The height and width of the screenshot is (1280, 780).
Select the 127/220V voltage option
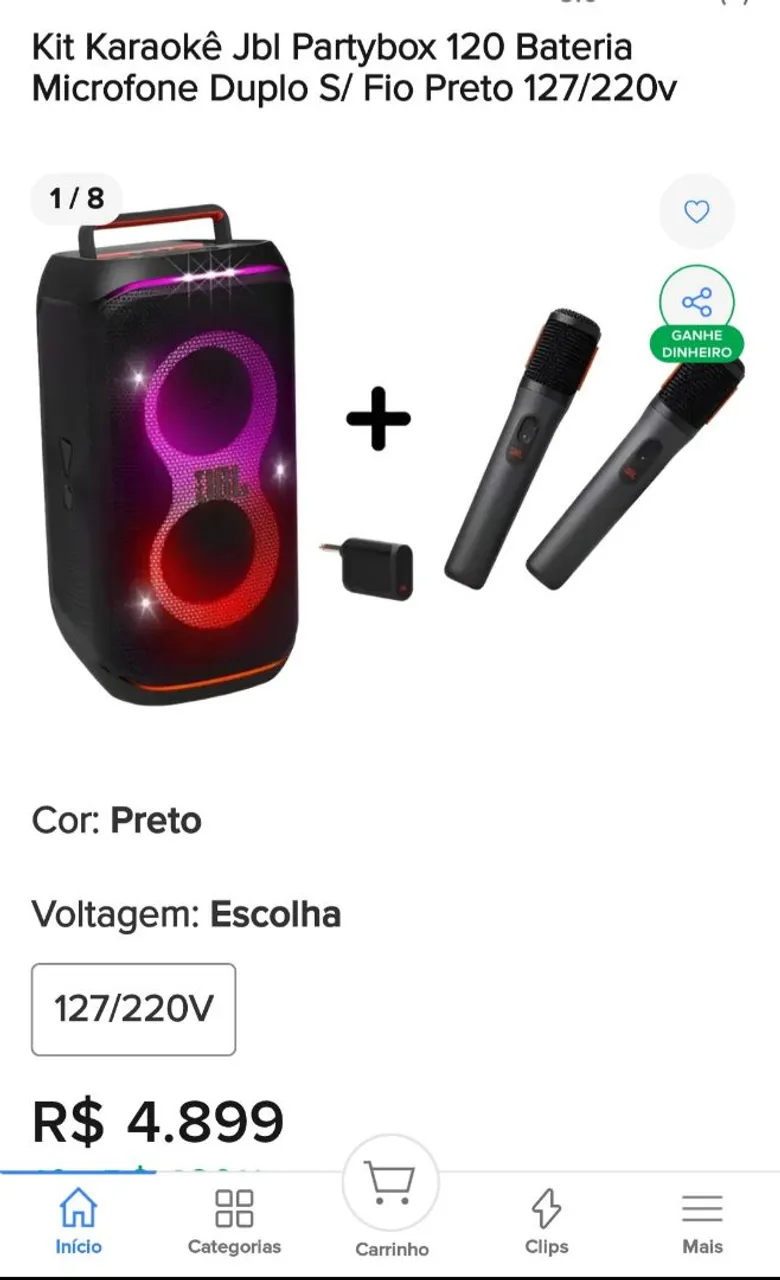pyautogui.click(x=134, y=1009)
